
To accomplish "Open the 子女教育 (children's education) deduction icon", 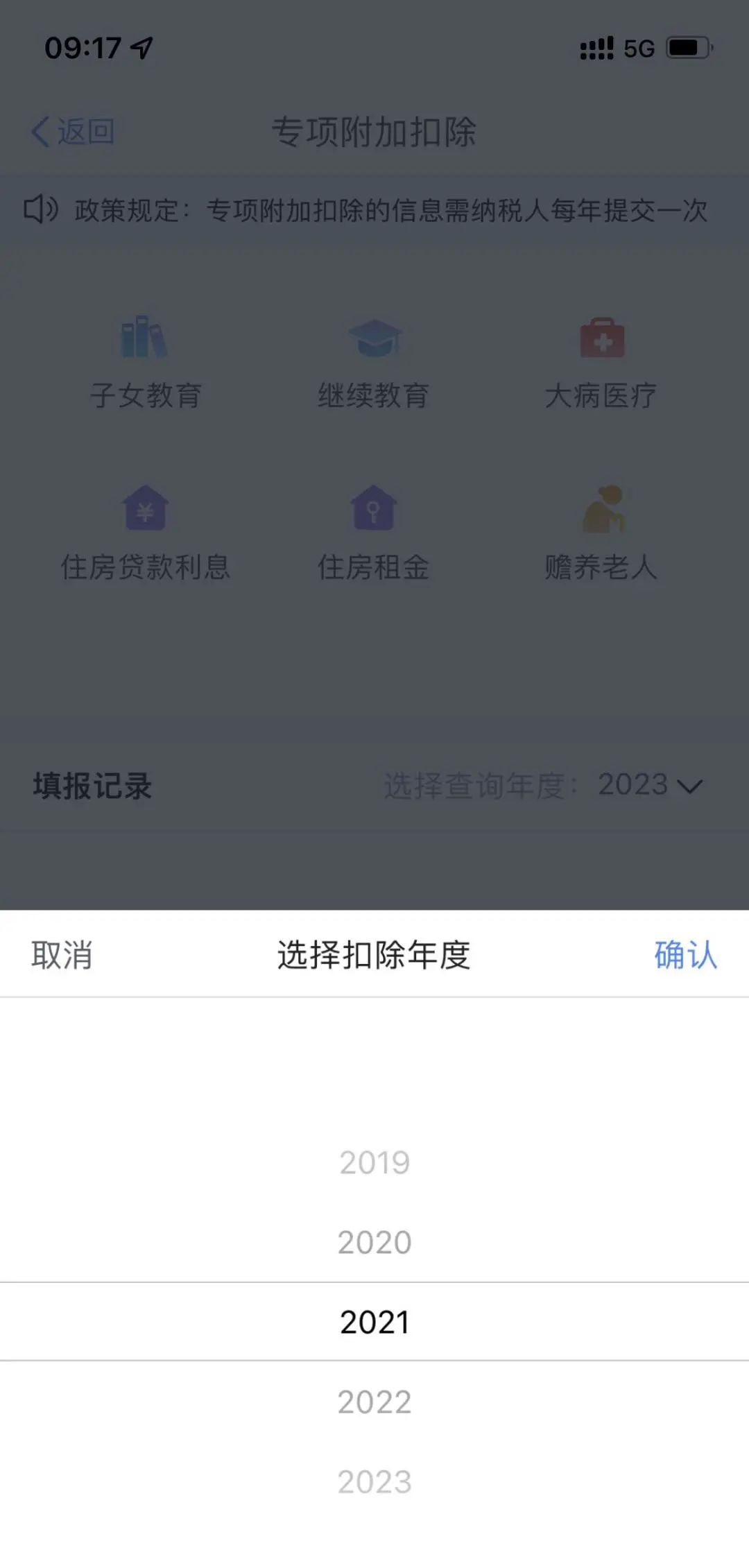I will (x=146, y=361).
